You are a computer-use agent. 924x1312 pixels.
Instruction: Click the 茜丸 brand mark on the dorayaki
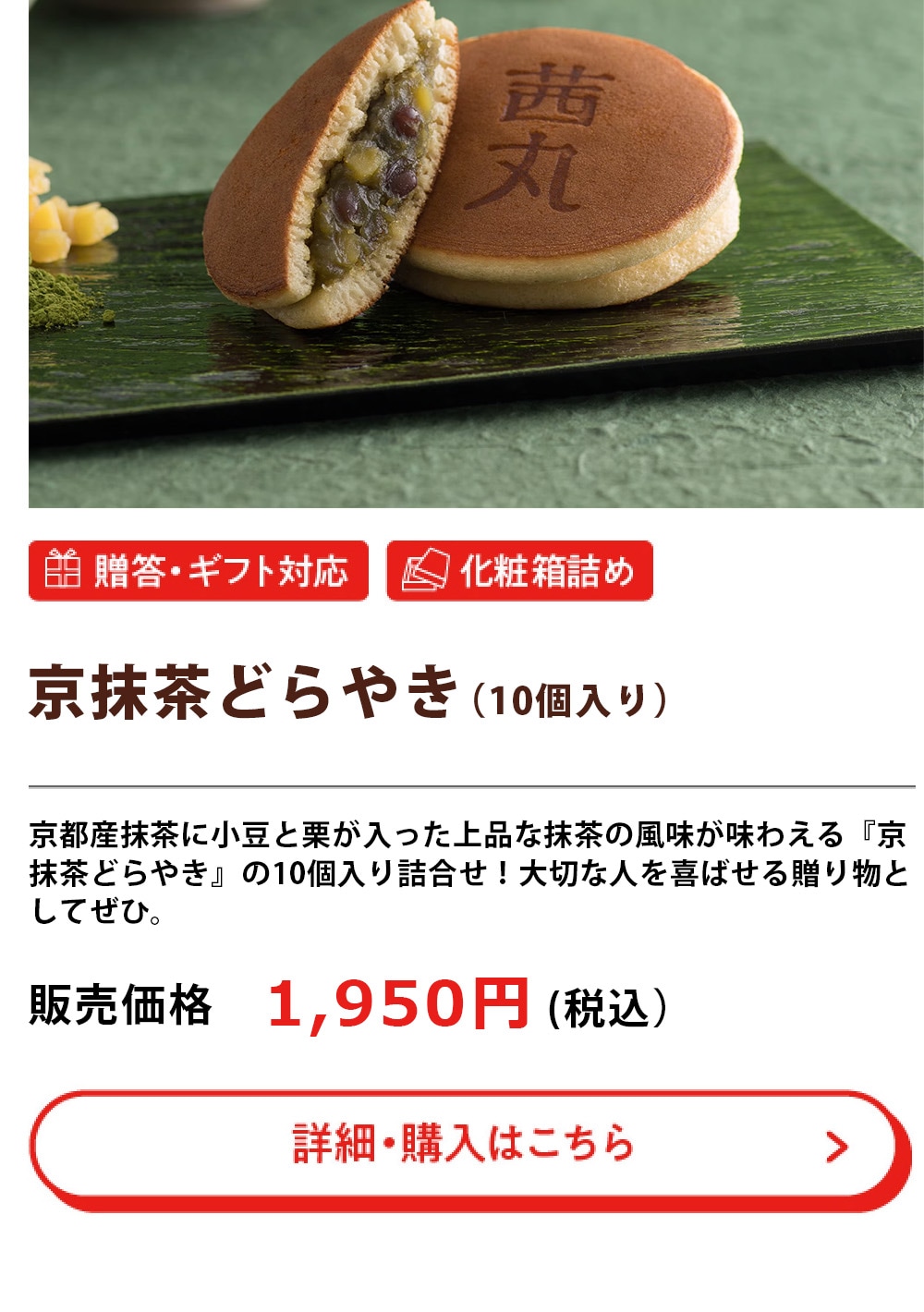pos(541,135)
